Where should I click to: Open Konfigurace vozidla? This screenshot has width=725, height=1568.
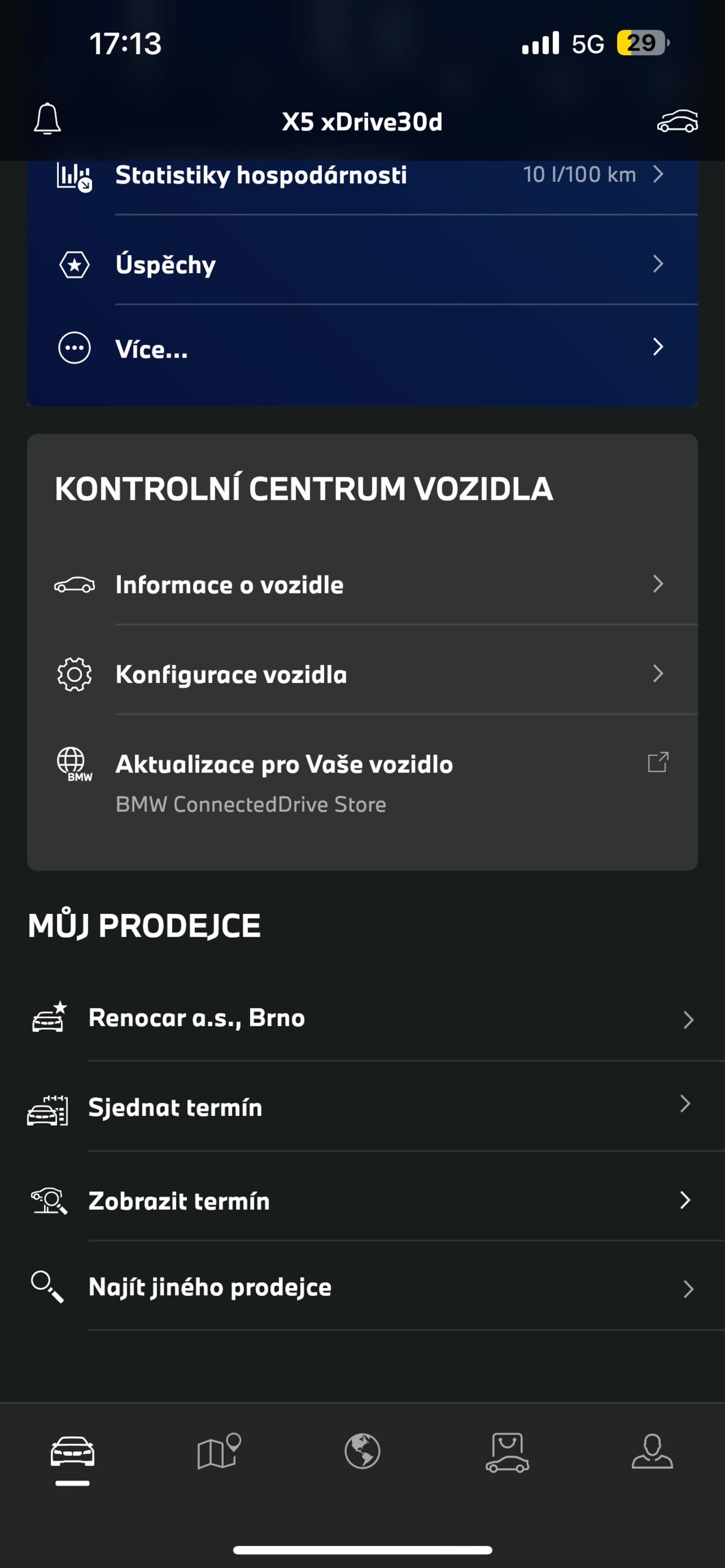362,674
